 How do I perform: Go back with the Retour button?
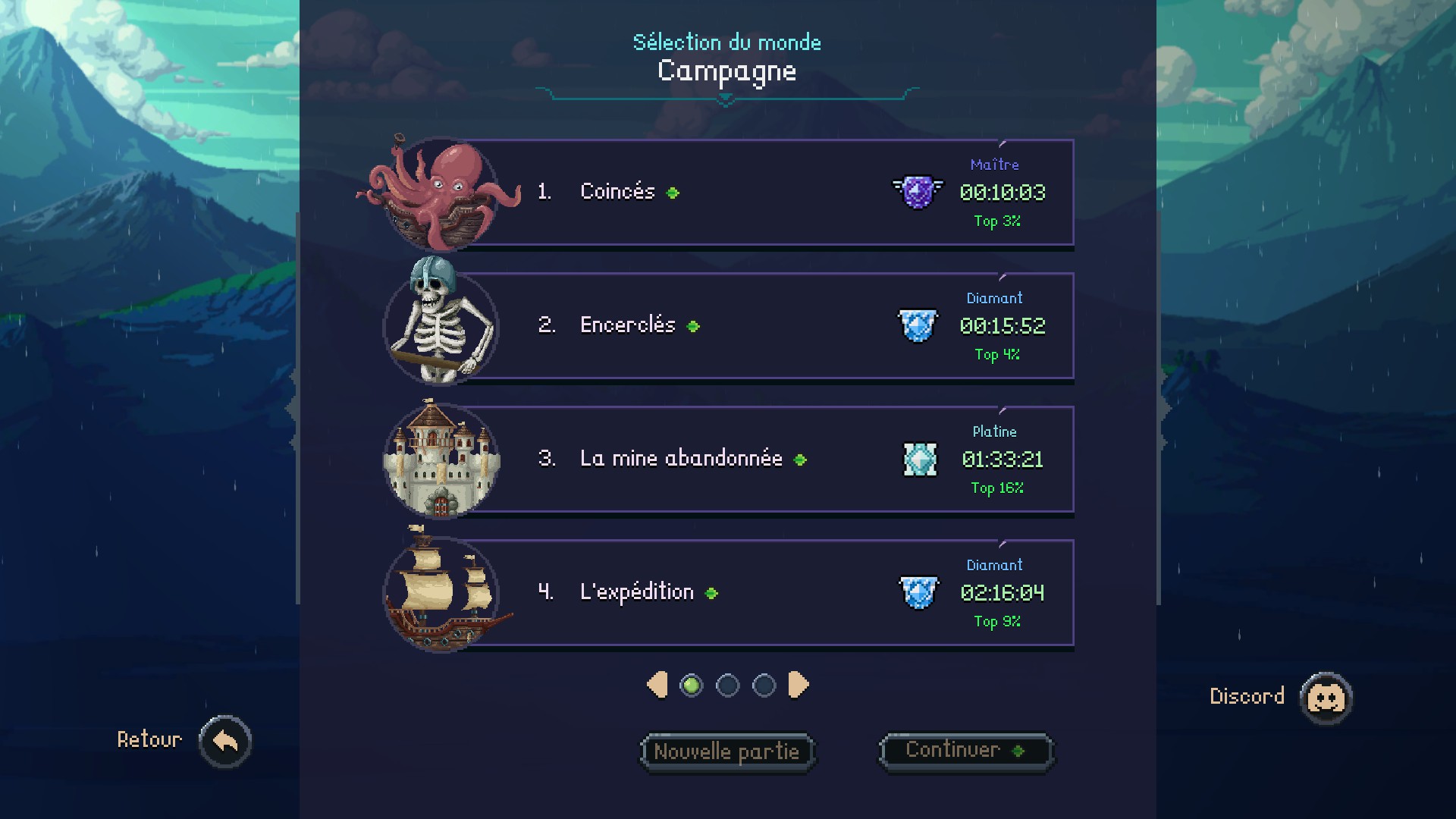[x=225, y=742]
